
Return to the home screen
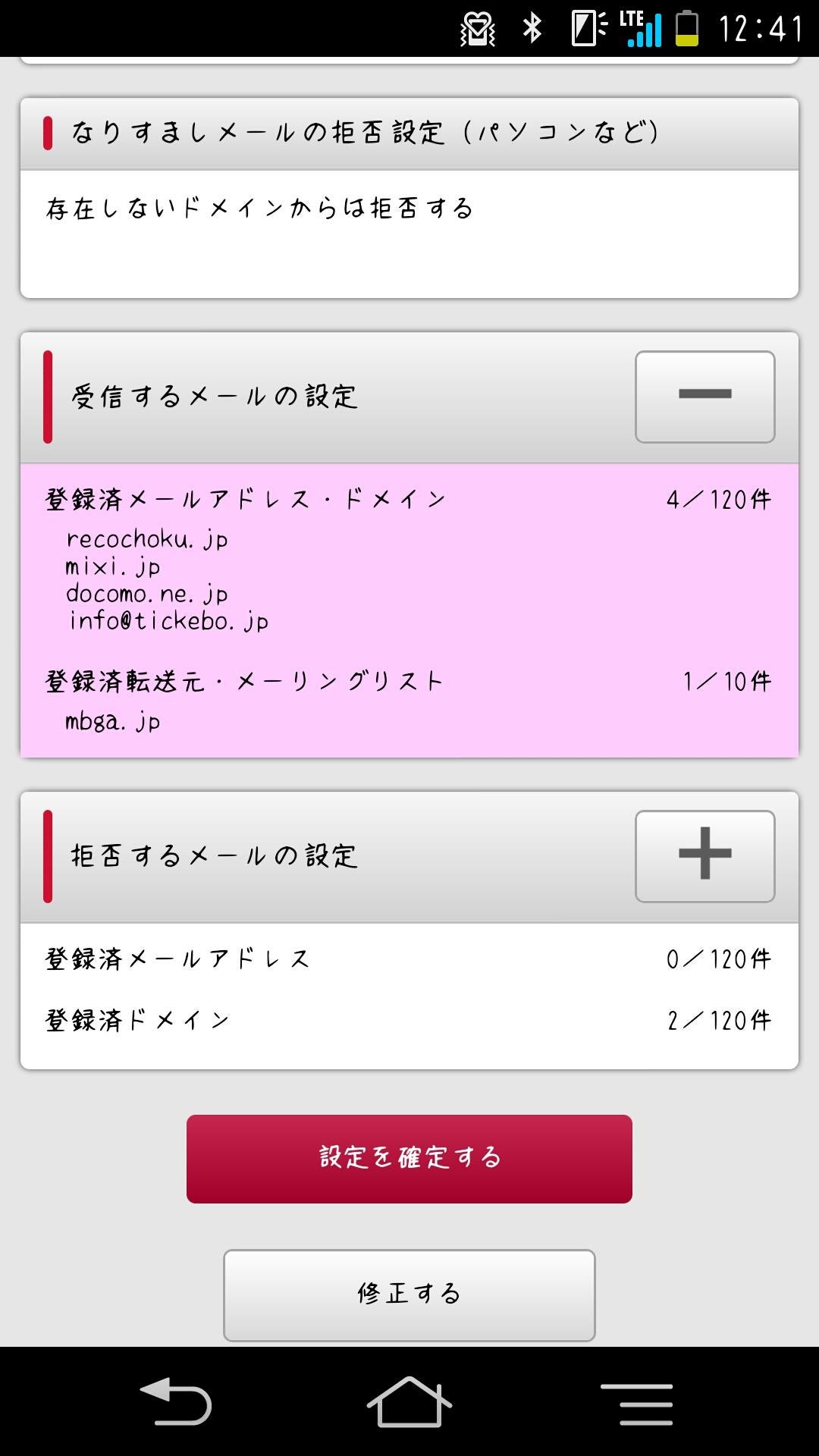[x=409, y=1402]
